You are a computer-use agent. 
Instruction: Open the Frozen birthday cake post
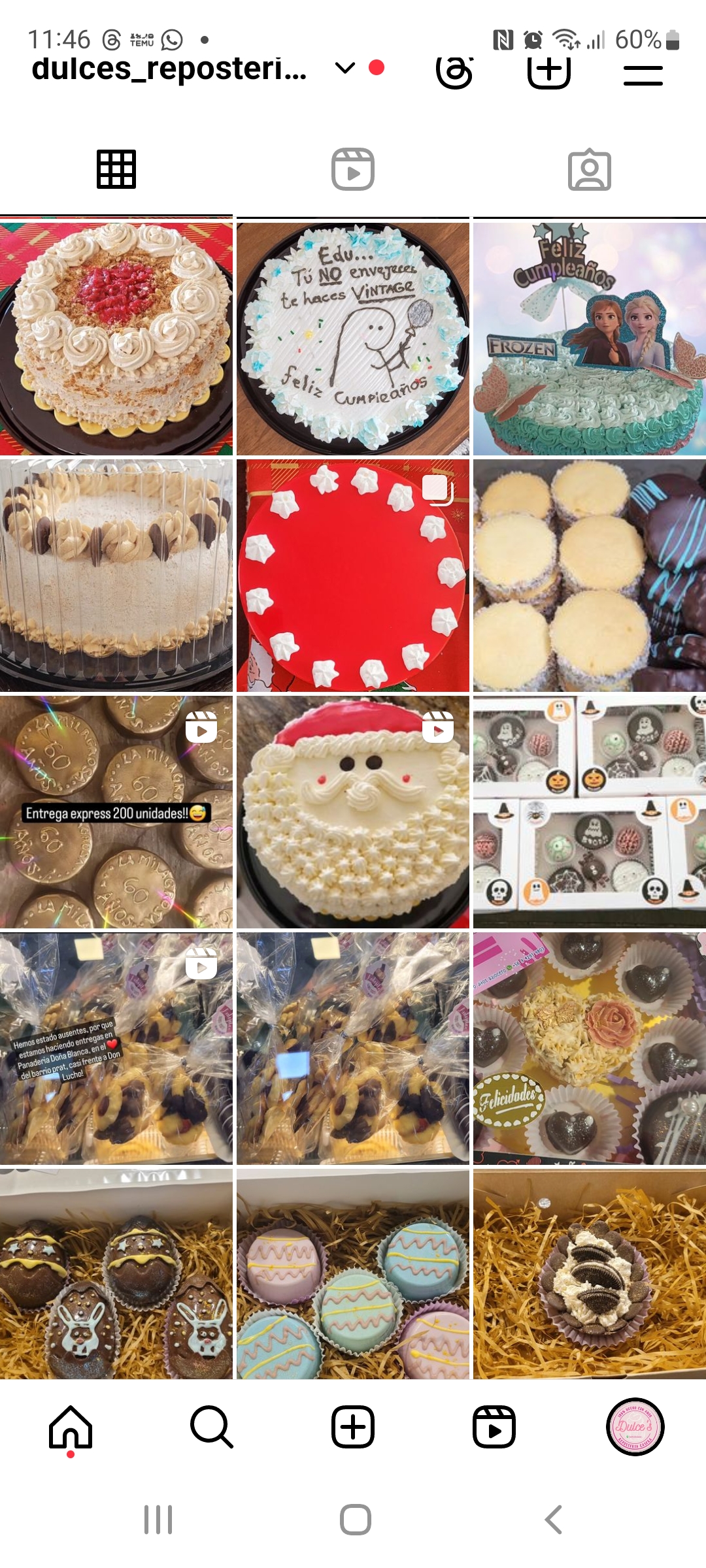pyautogui.click(x=589, y=338)
